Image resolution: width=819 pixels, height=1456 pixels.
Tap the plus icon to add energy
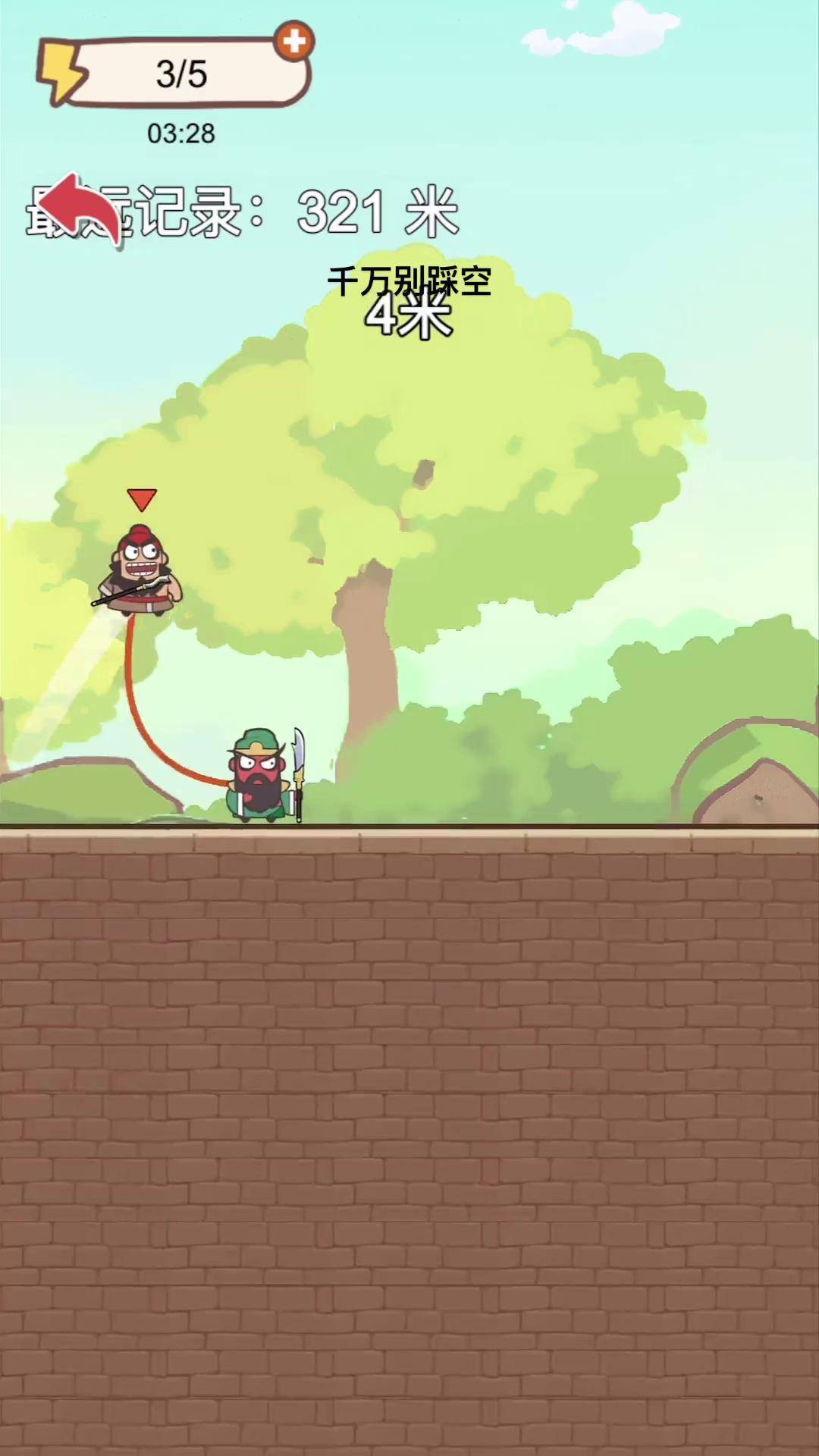pos(294,41)
